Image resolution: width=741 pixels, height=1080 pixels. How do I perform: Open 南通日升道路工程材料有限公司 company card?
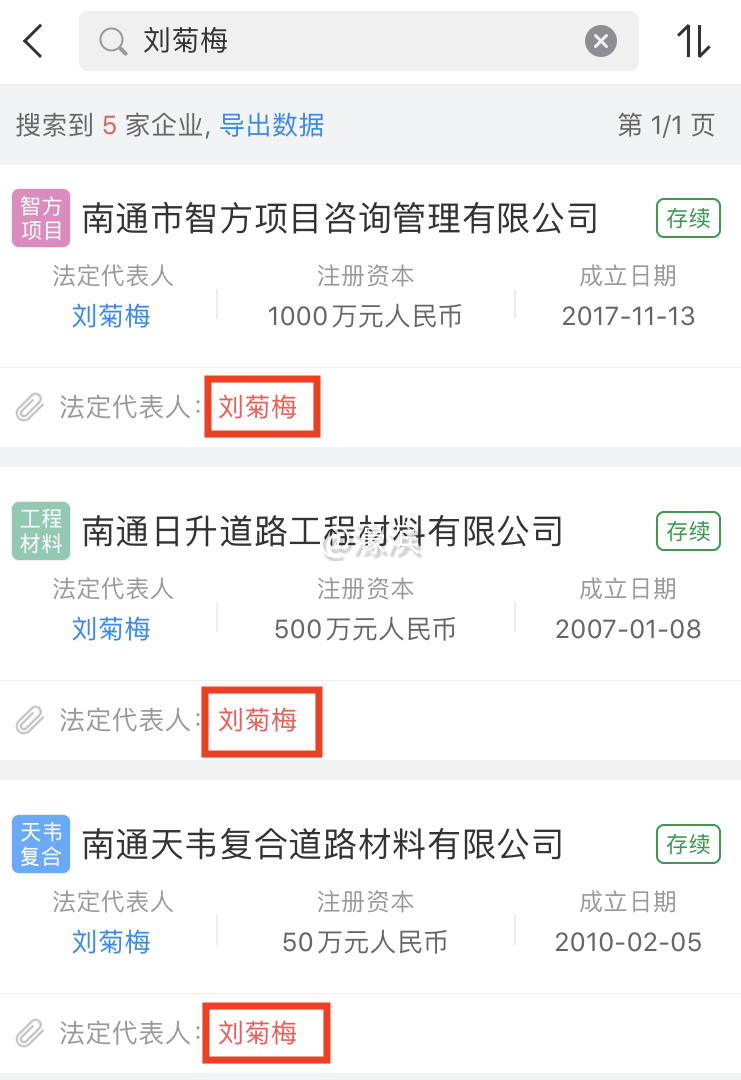pyautogui.click(x=322, y=531)
